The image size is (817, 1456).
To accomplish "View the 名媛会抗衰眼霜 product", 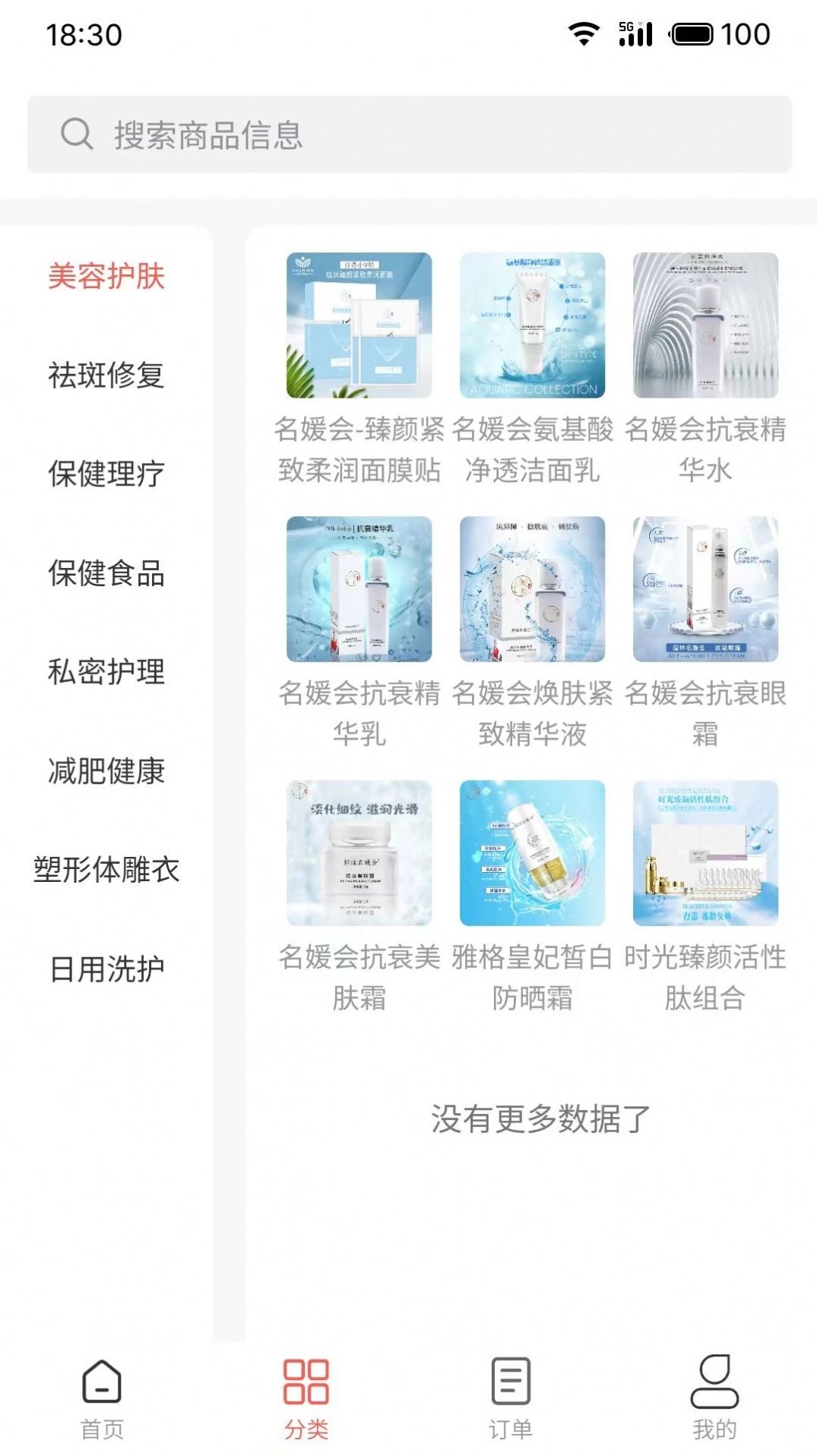I will click(705, 589).
